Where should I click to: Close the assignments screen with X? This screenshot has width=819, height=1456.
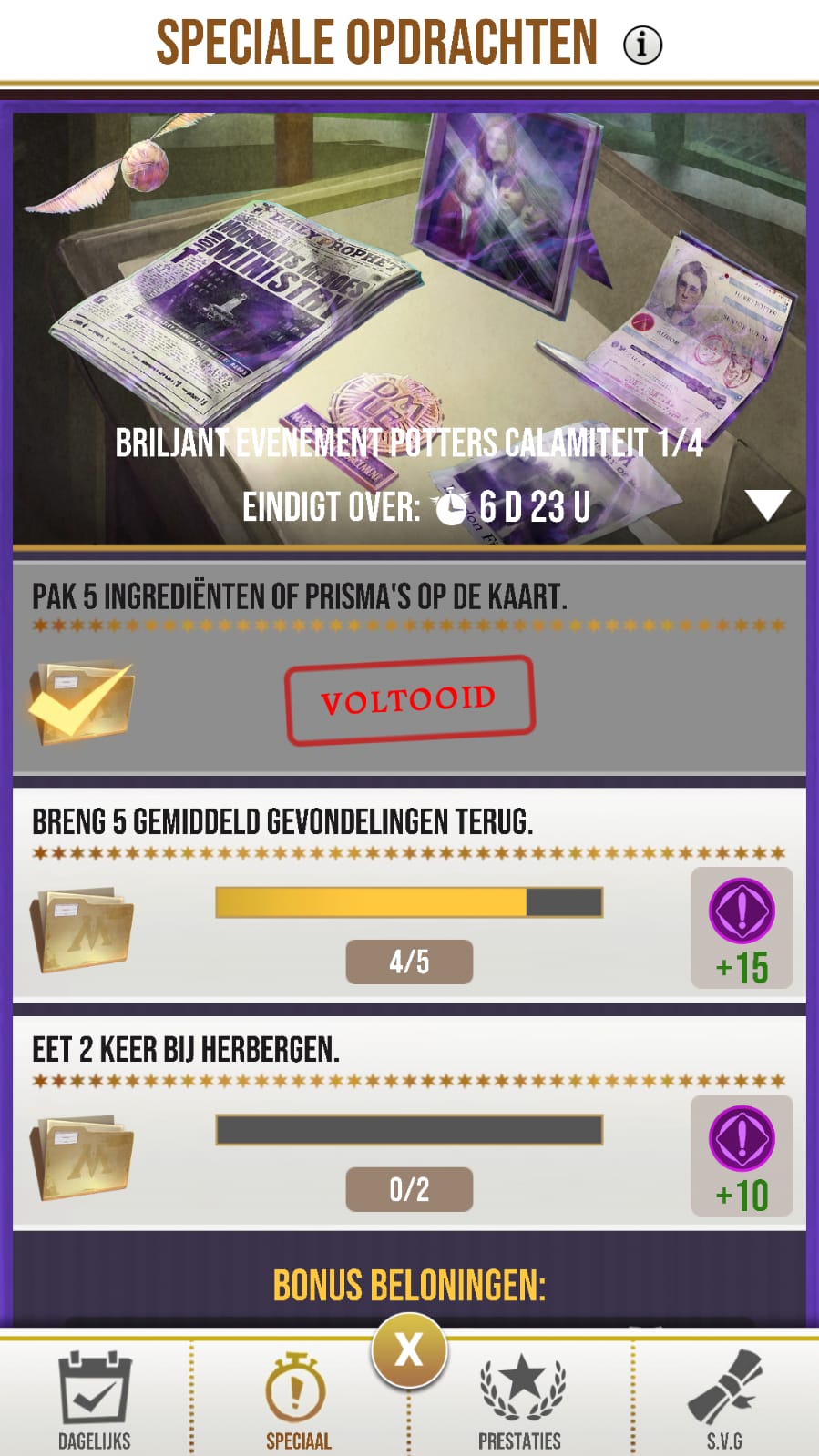(409, 1349)
